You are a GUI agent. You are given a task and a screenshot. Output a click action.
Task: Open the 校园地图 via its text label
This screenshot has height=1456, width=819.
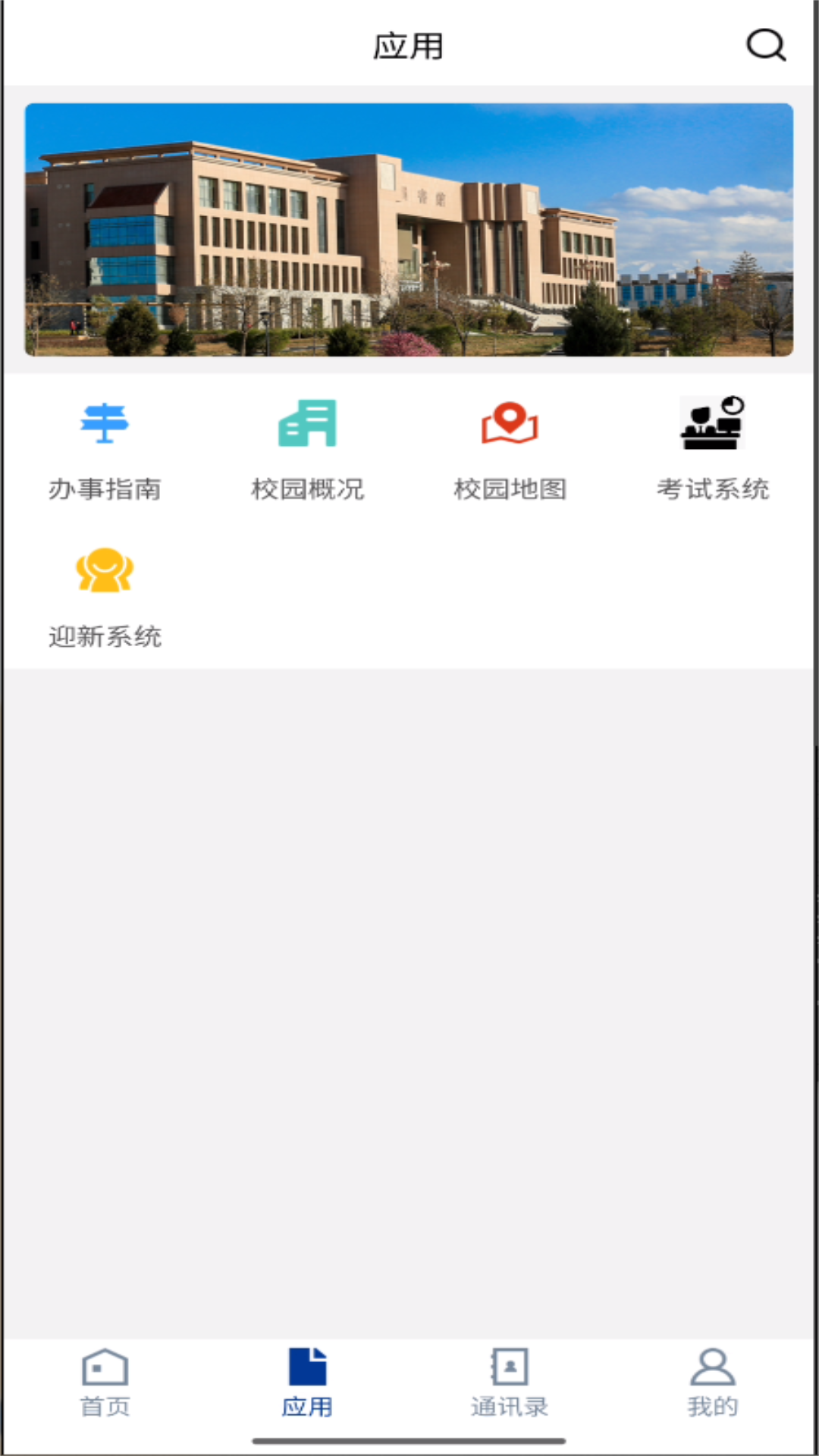tap(510, 490)
